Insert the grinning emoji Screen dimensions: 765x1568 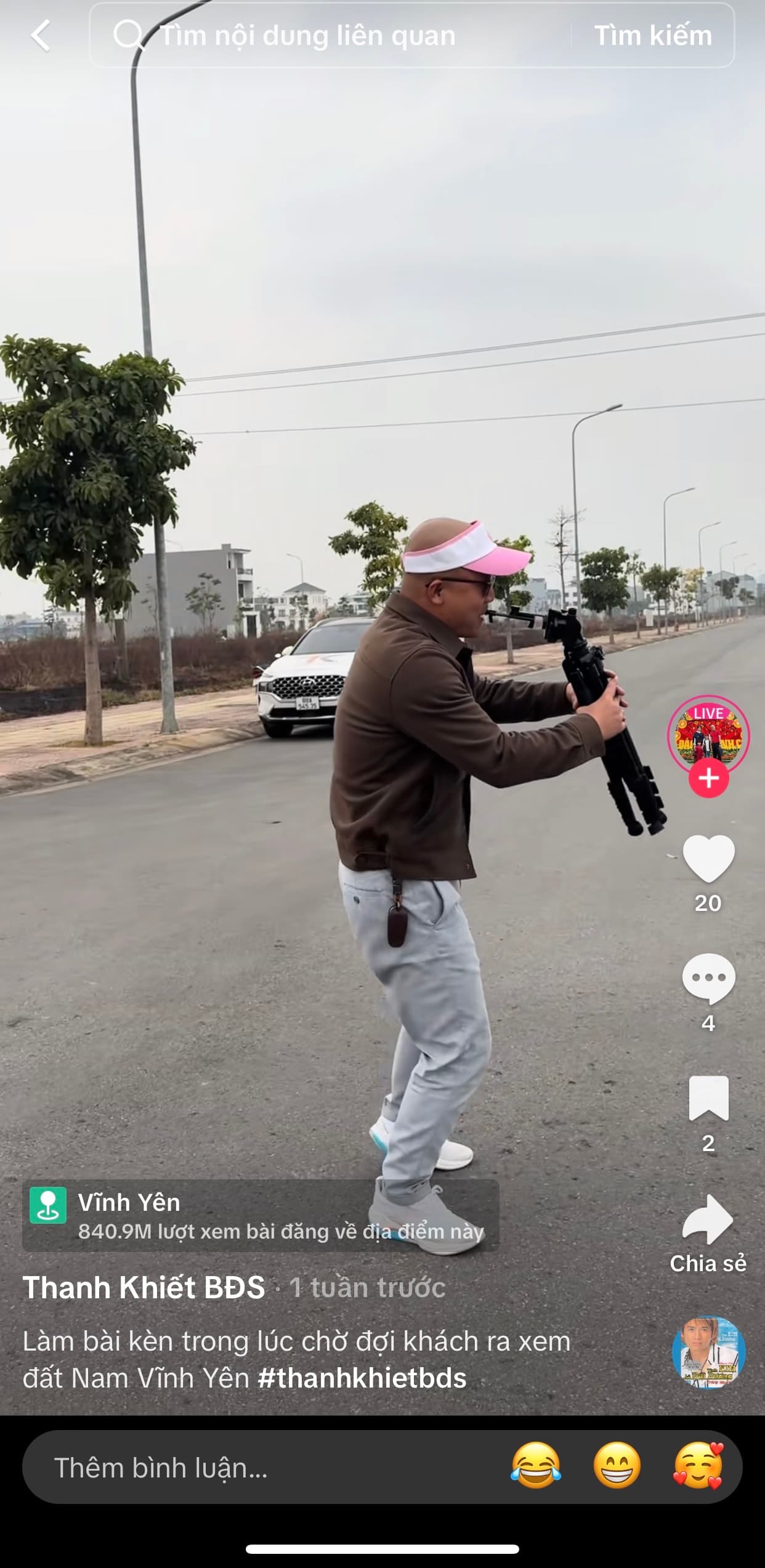click(617, 1465)
